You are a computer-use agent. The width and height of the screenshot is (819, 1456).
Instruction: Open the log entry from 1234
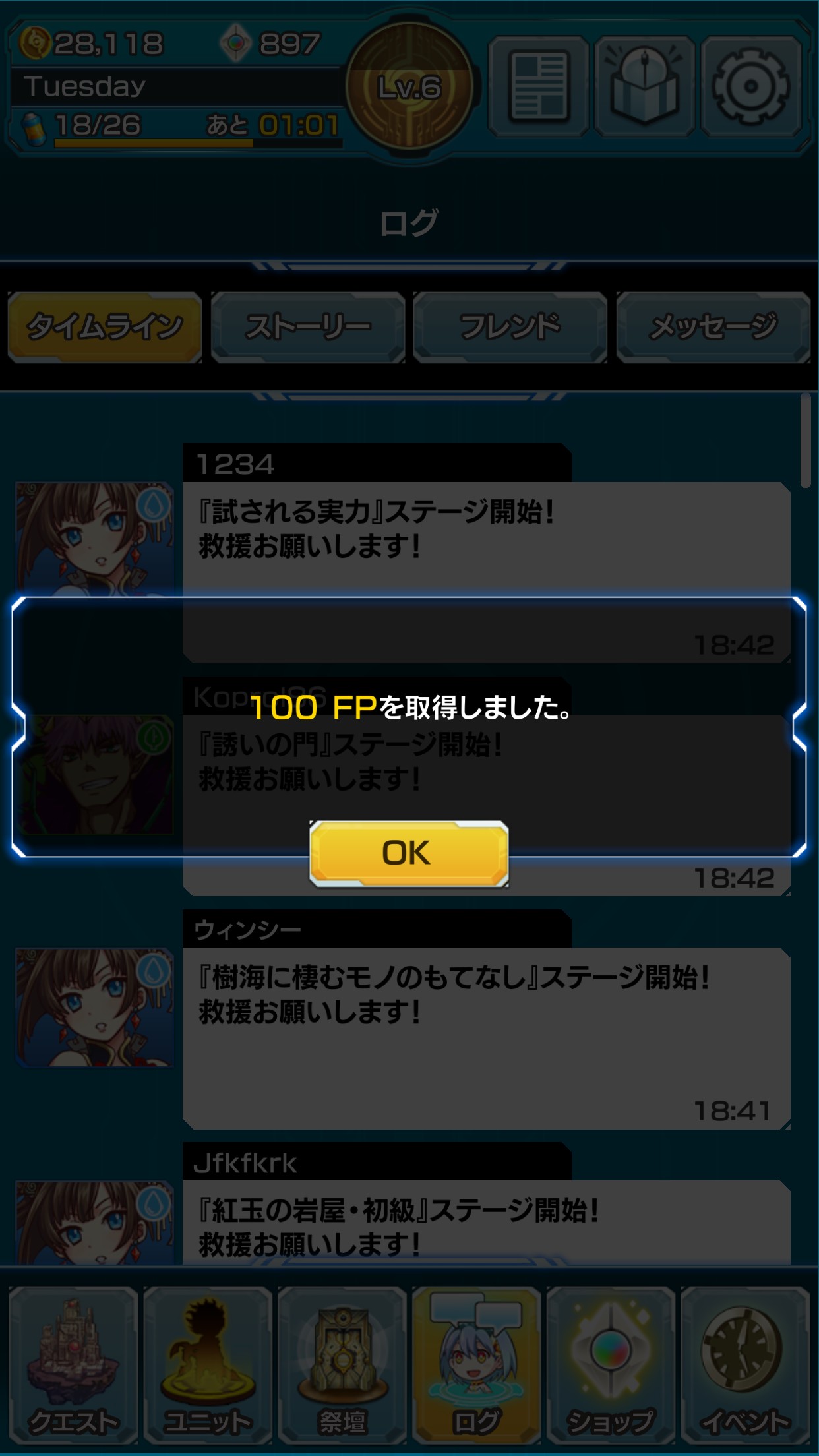(x=486, y=541)
